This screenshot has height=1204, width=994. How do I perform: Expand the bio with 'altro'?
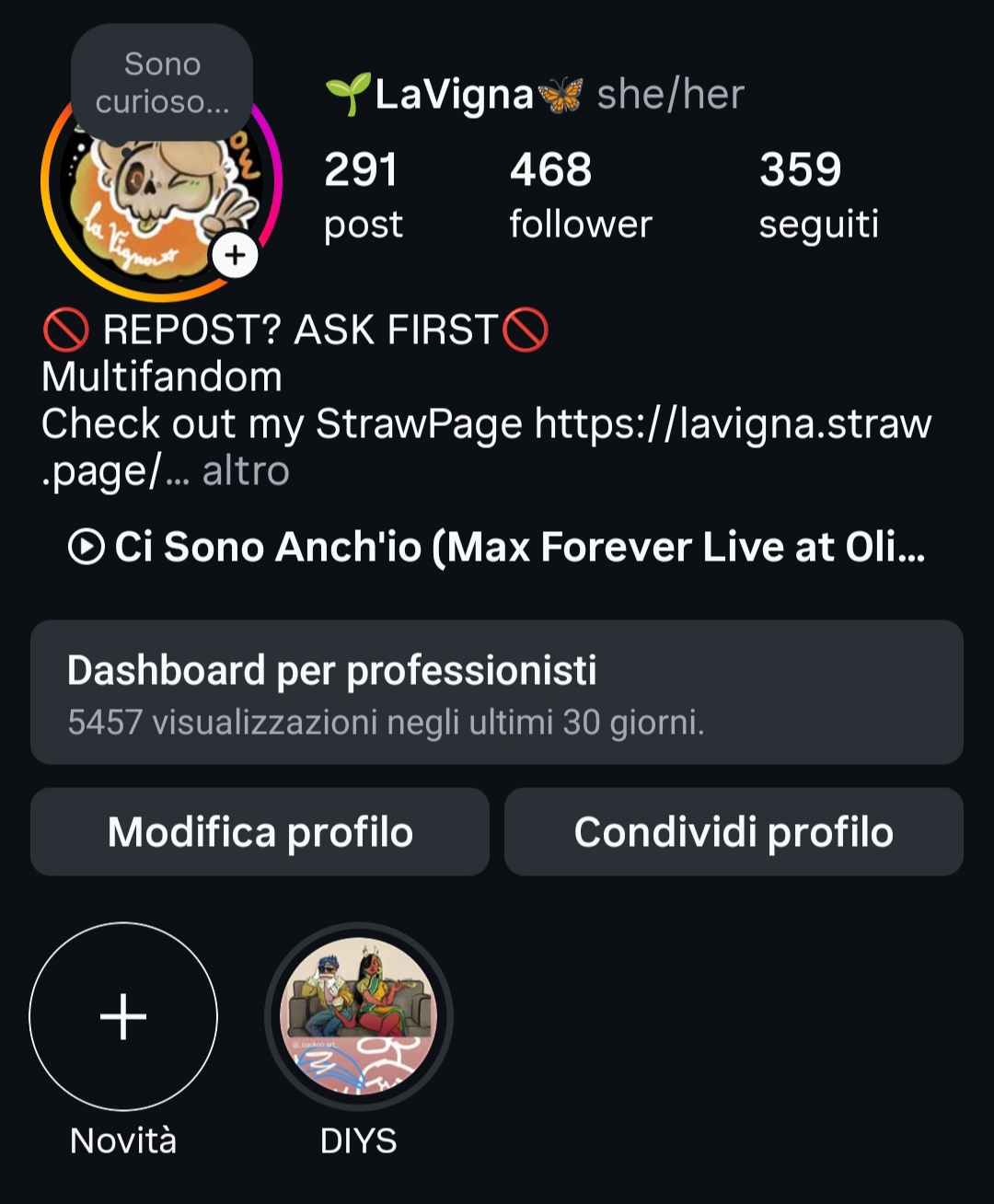pos(246,471)
